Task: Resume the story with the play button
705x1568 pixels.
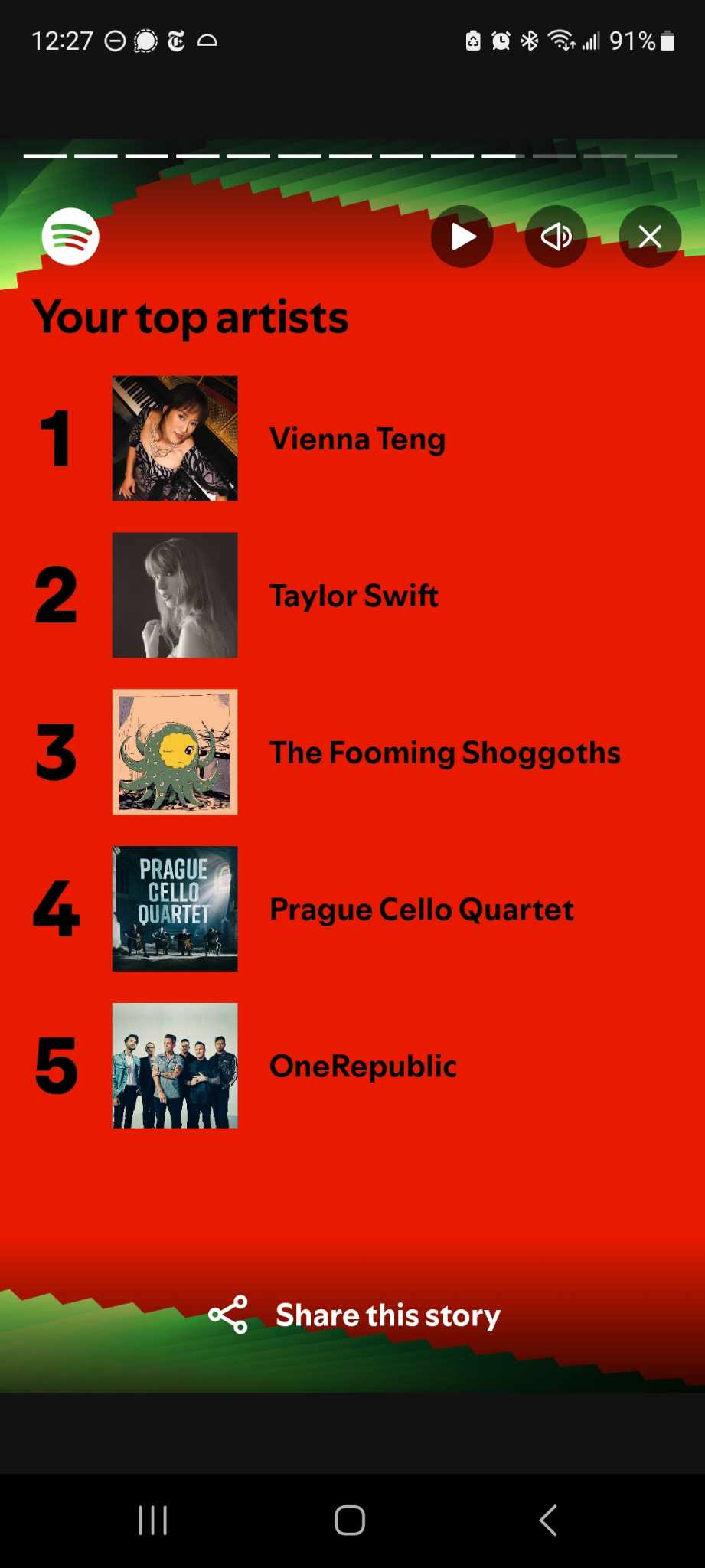Action: (x=462, y=237)
